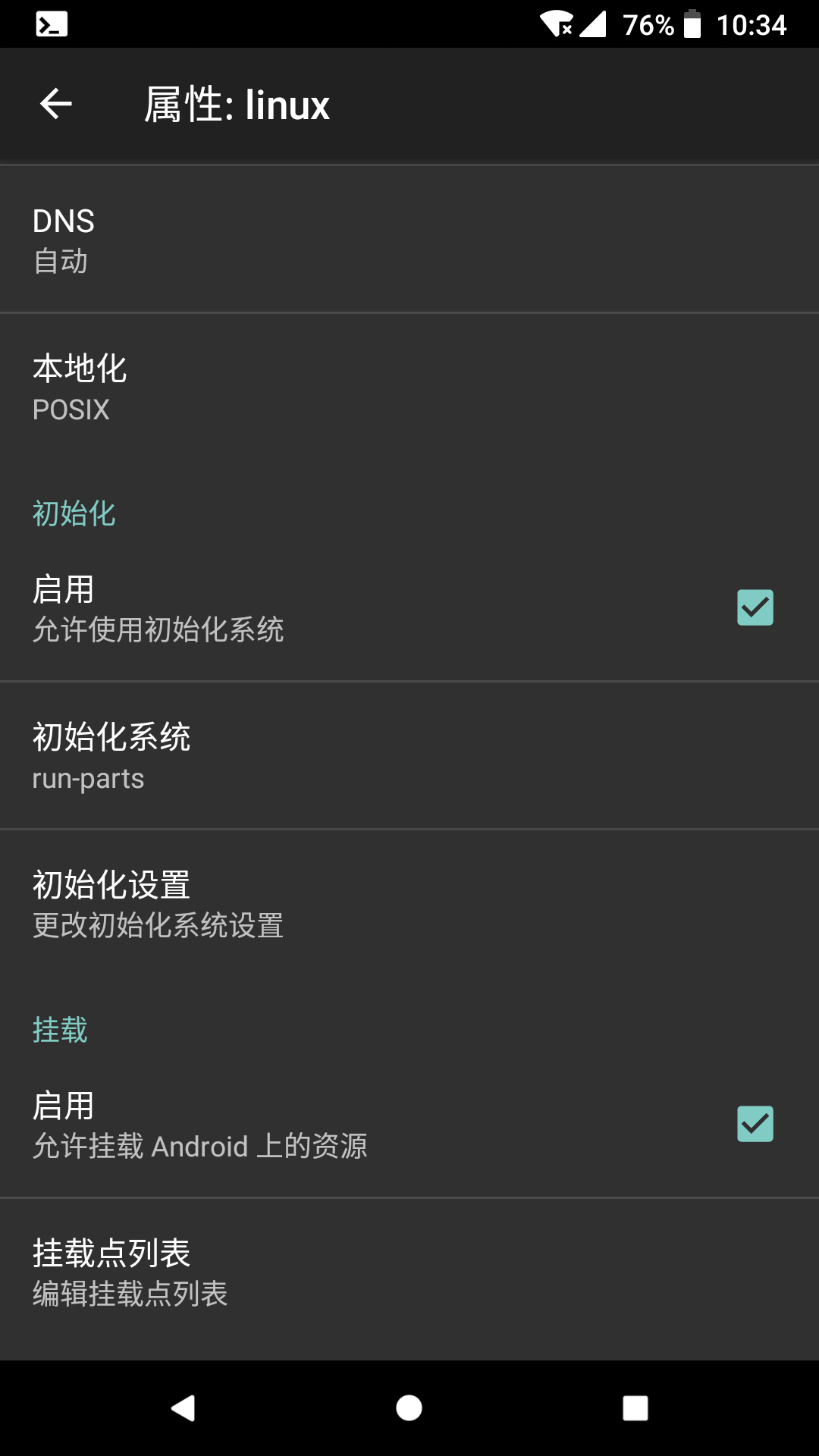
Task: Tap the system home button
Action: [409, 1408]
